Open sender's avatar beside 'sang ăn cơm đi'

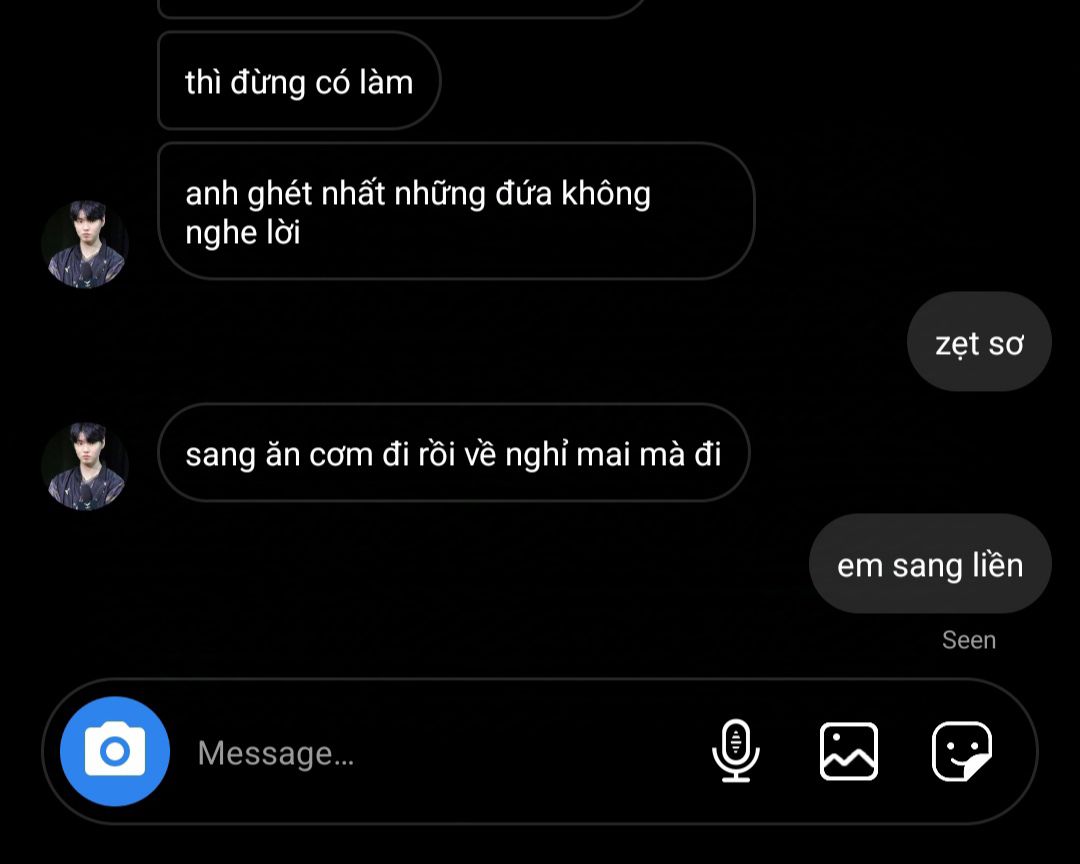85,466
